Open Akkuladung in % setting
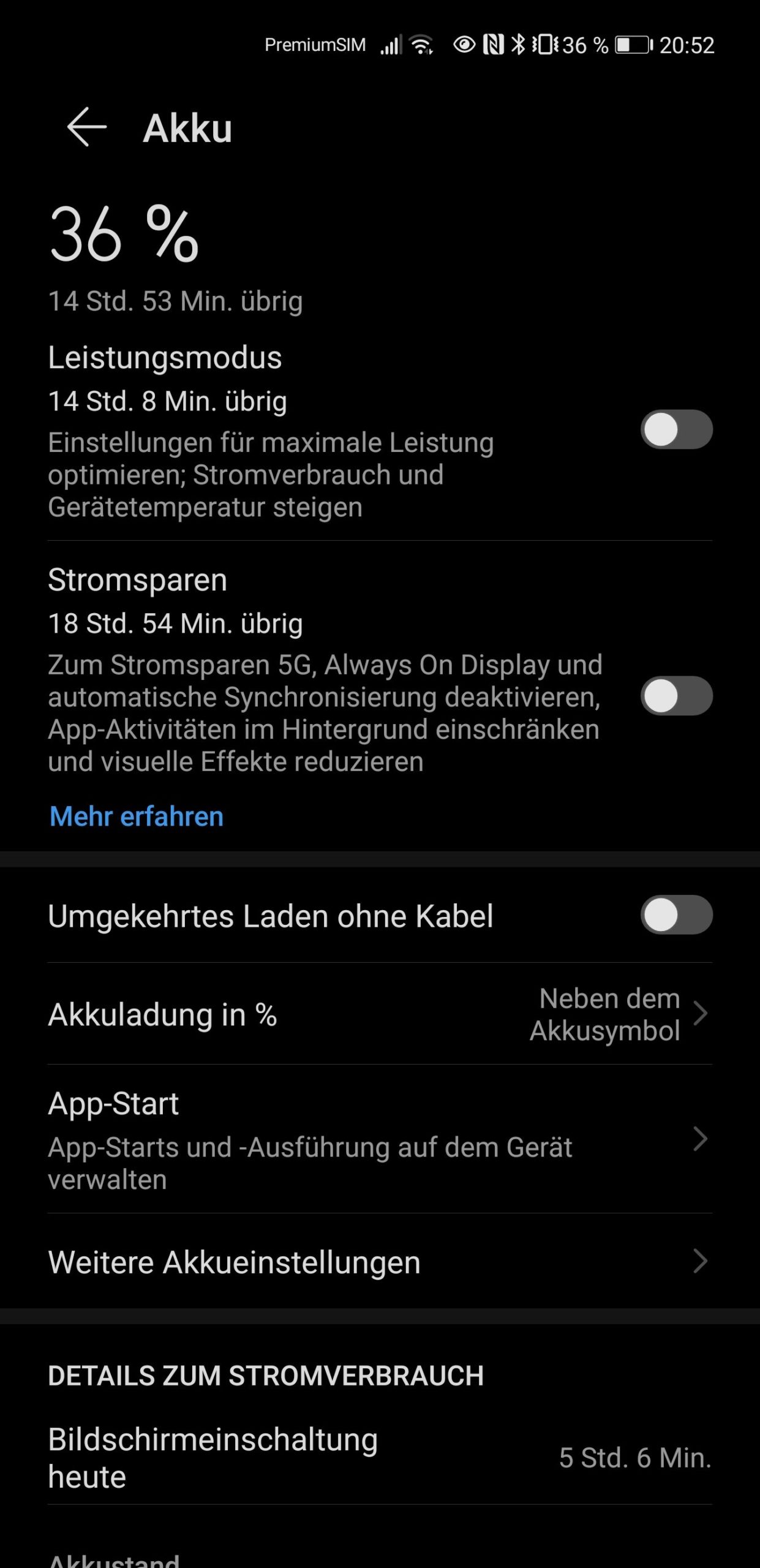Viewport: 760px width, 1568px height. tap(380, 1014)
